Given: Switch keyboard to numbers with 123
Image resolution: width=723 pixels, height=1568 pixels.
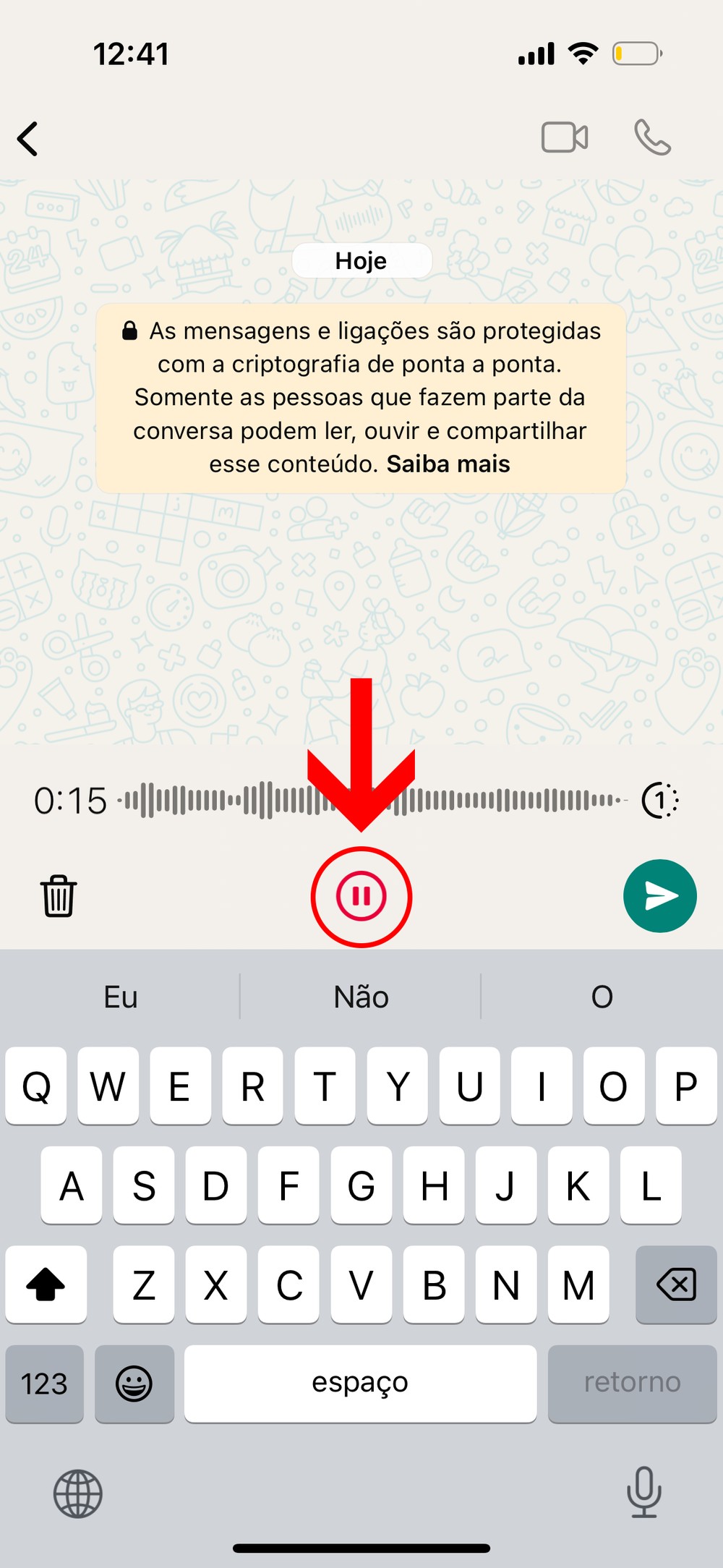Looking at the screenshot, I should click(44, 1384).
